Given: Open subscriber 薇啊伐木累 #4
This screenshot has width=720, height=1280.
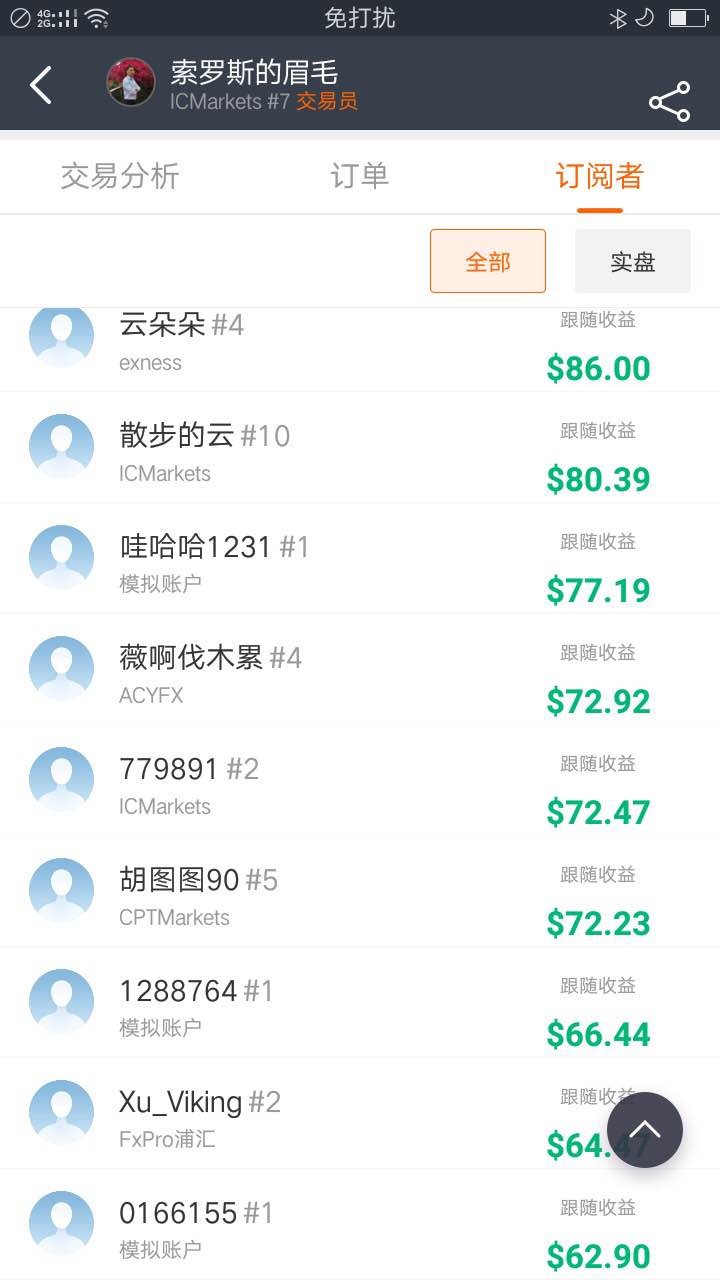Looking at the screenshot, I should [x=360, y=669].
